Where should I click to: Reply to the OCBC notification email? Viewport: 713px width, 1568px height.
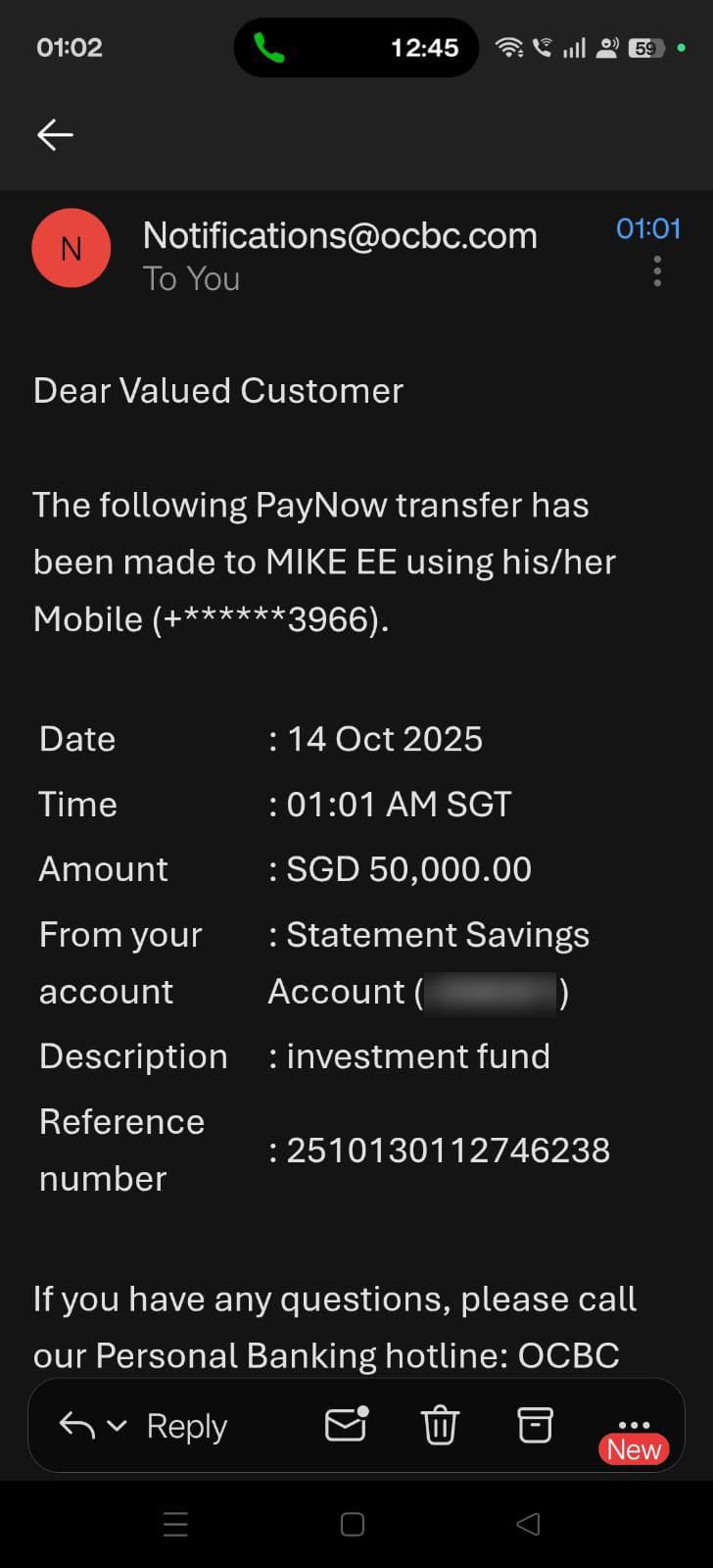point(186,1426)
